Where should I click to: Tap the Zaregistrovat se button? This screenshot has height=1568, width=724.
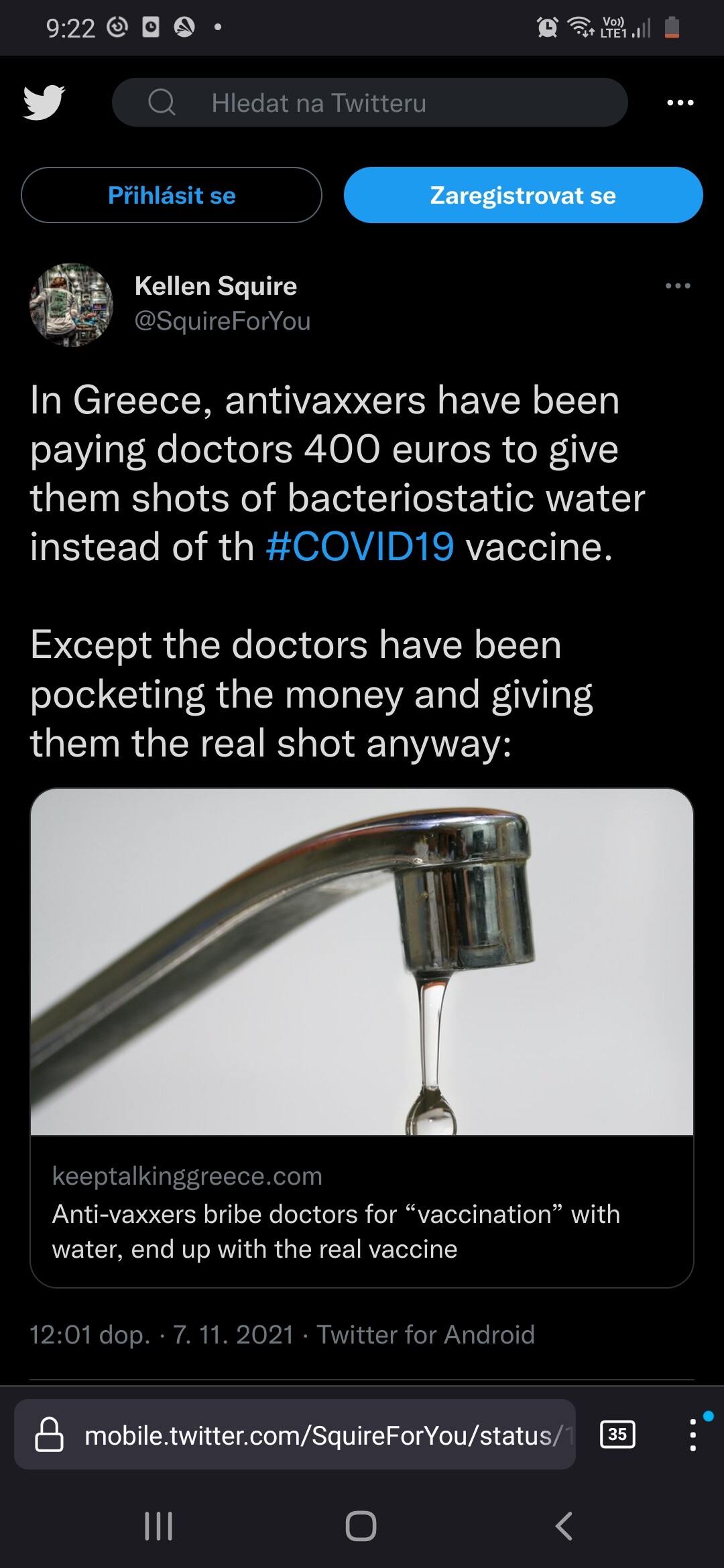coord(523,195)
